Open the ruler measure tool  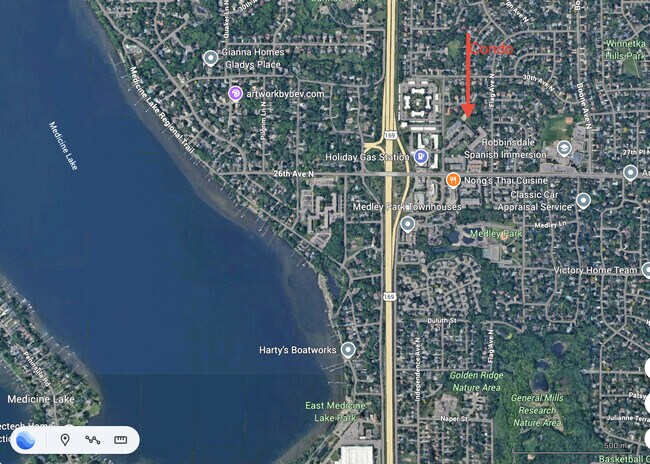tap(121, 440)
